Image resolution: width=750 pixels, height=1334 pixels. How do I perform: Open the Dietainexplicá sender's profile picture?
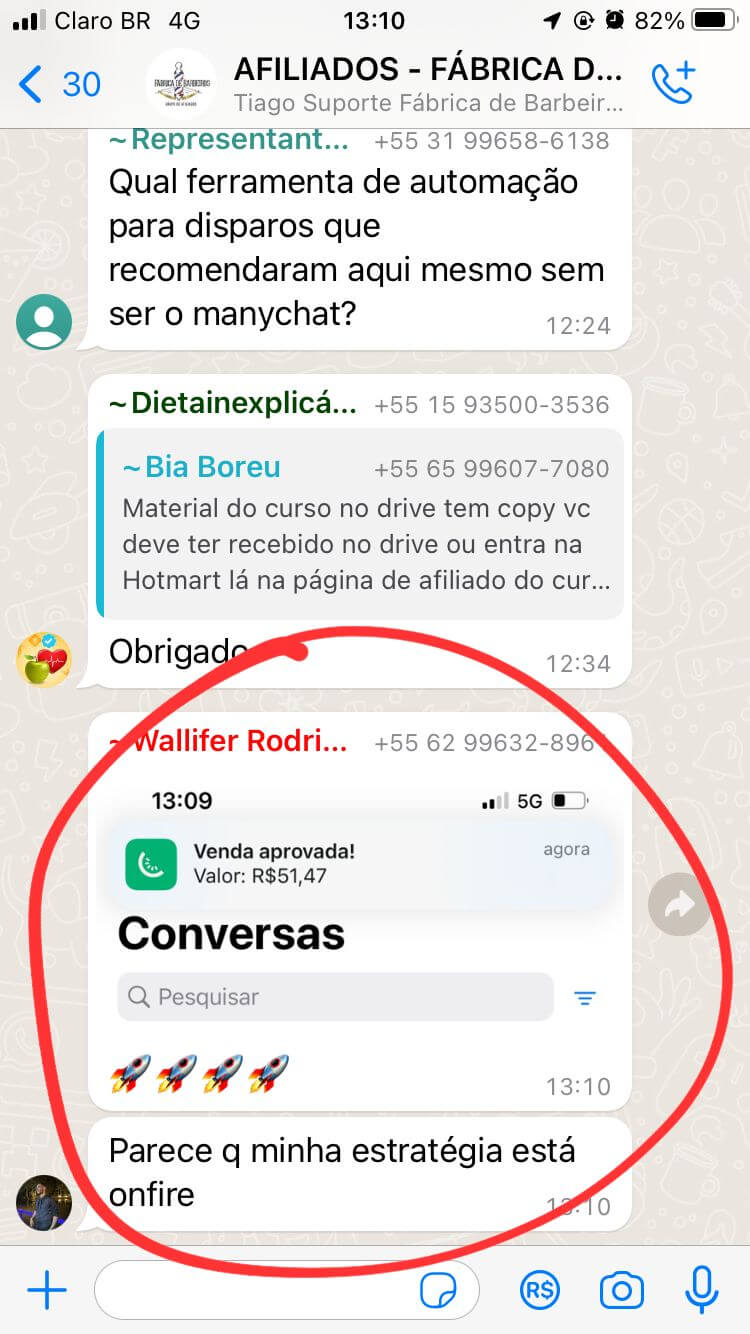44,659
